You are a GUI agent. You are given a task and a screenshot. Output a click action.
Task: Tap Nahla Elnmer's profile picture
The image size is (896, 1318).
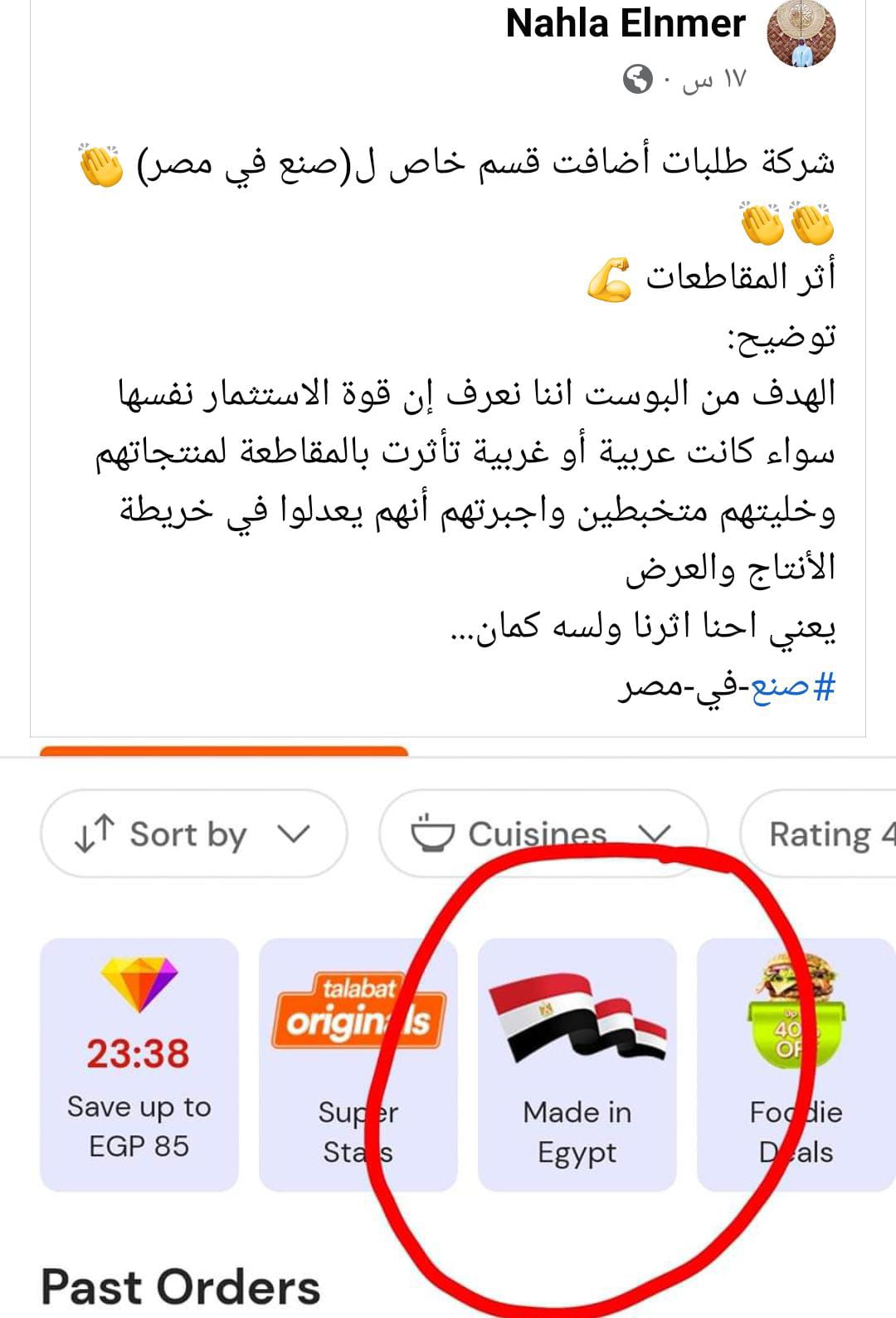[x=801, y=34]
